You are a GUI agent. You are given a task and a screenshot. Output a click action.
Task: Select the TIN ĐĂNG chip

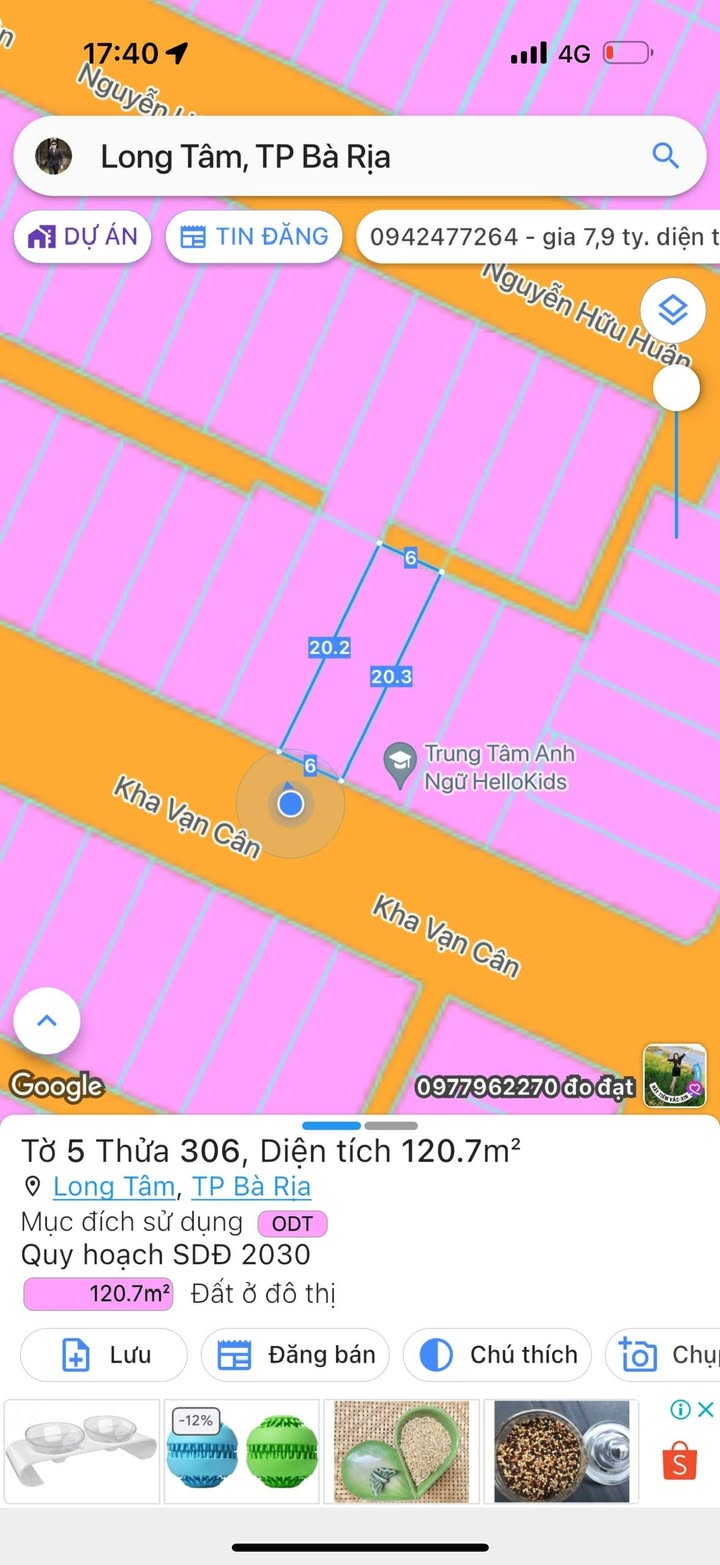254,237
